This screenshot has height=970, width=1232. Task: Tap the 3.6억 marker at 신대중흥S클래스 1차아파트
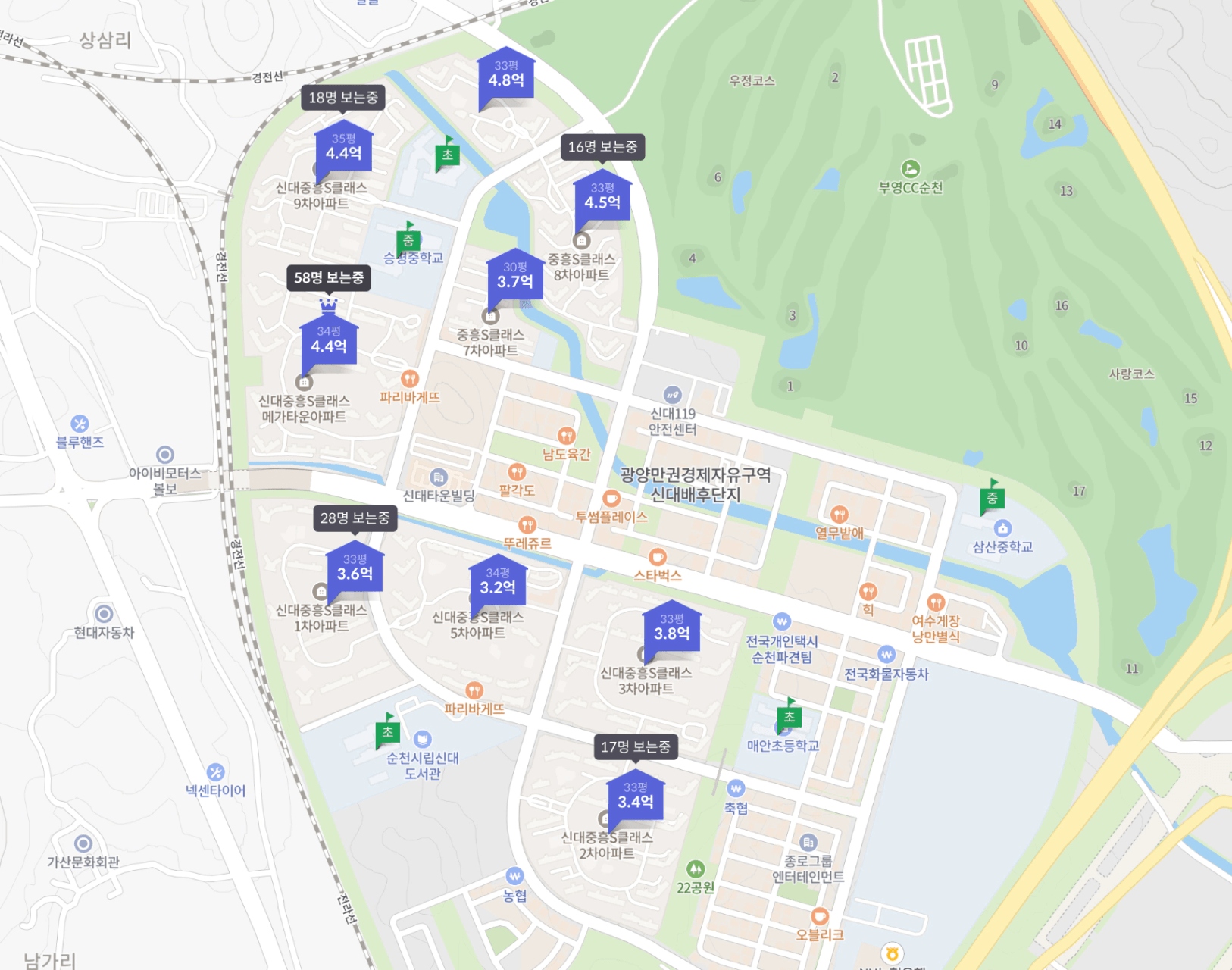(355, 568)
